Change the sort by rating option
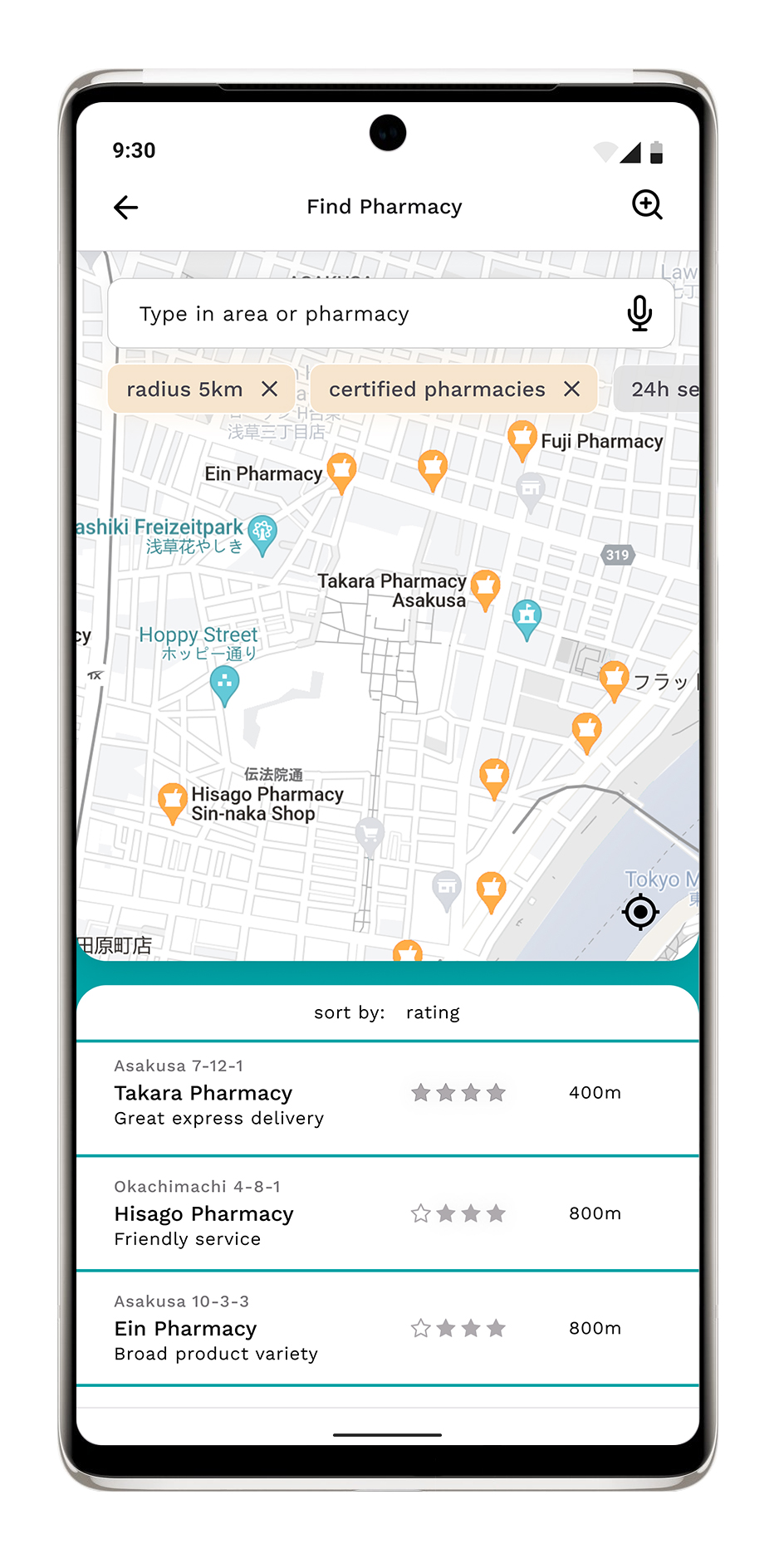 click(432, 1012)
